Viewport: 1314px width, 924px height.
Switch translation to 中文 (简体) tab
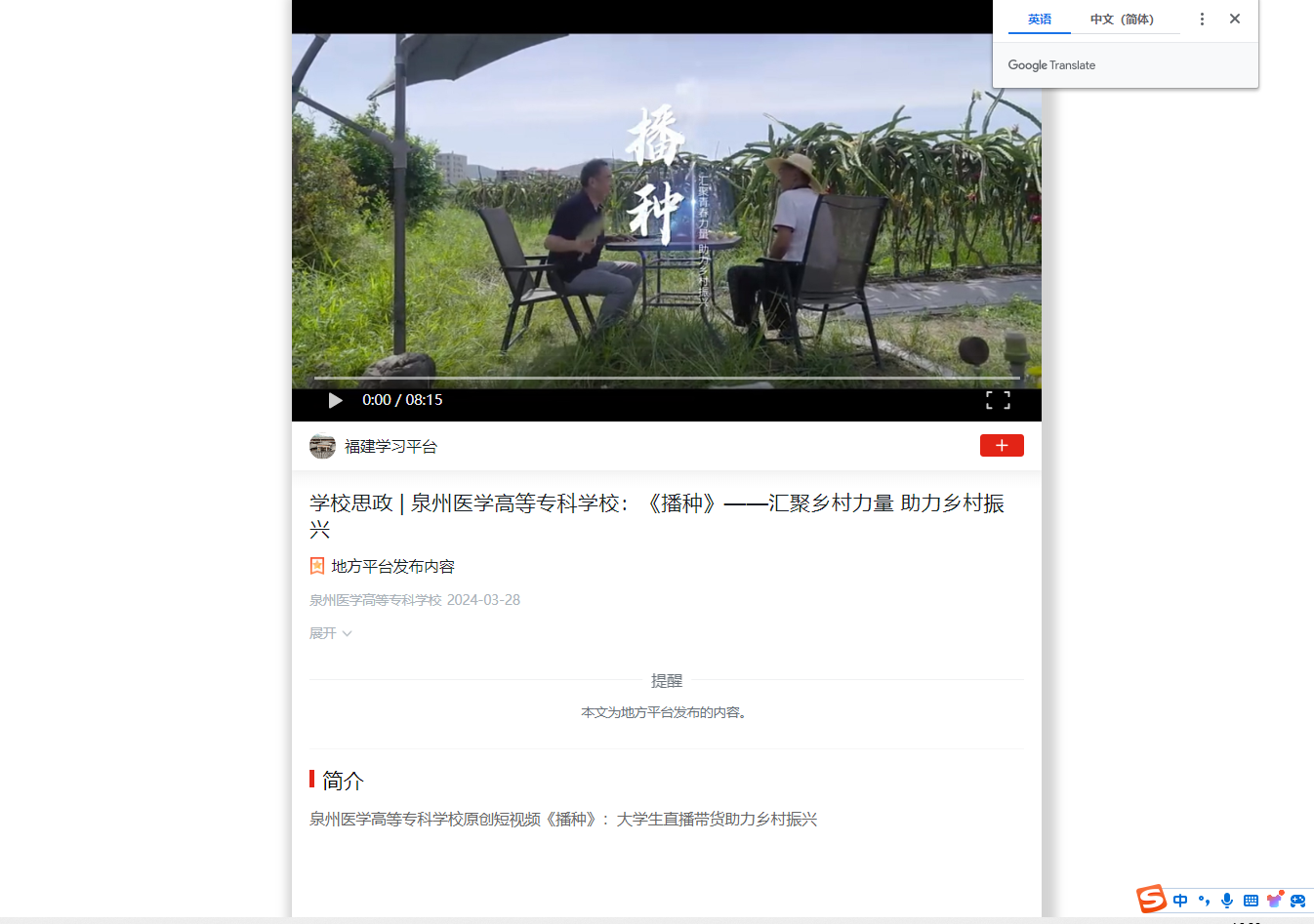click(1122, 20)
